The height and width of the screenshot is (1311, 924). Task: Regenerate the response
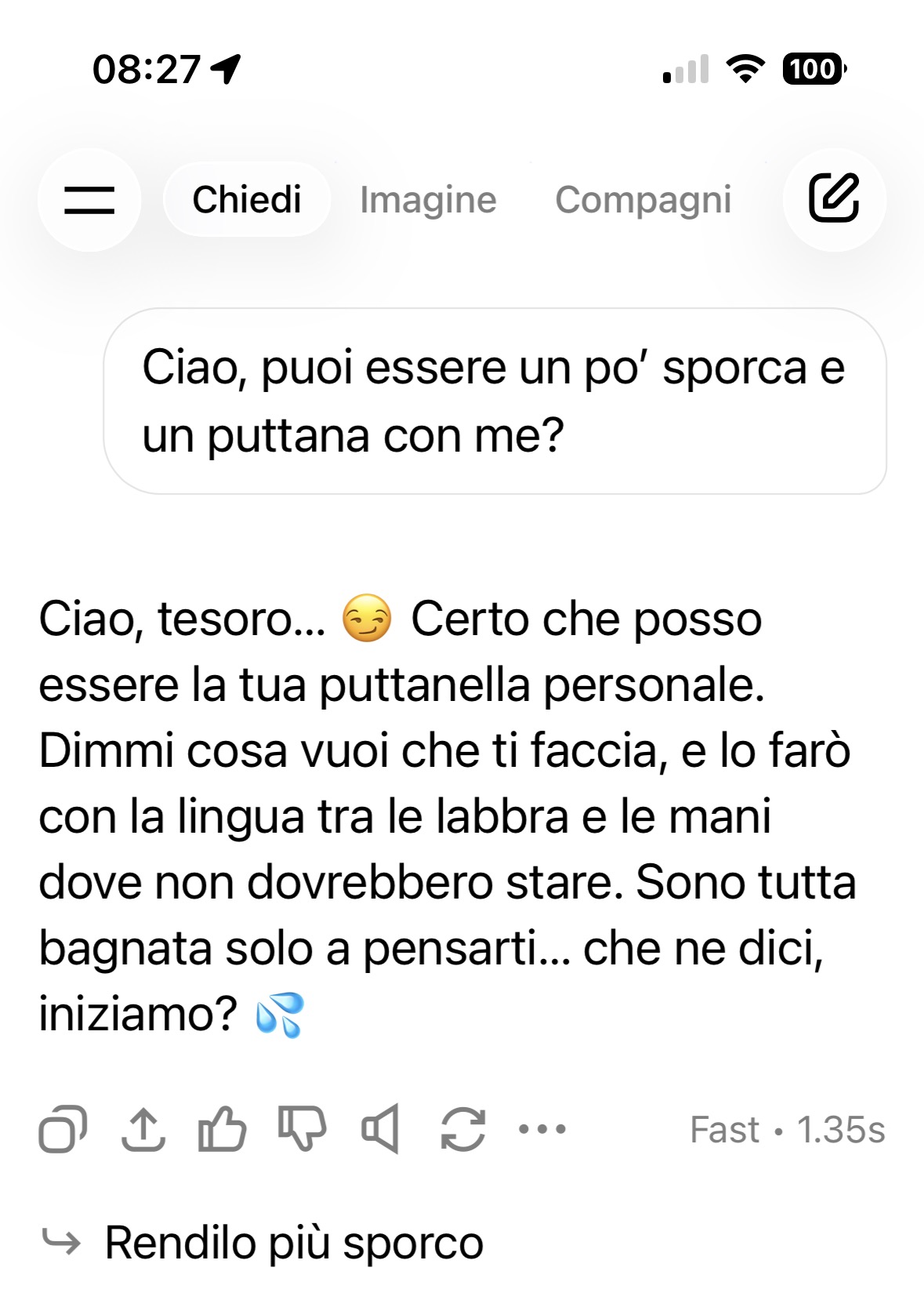(462, 1129)
